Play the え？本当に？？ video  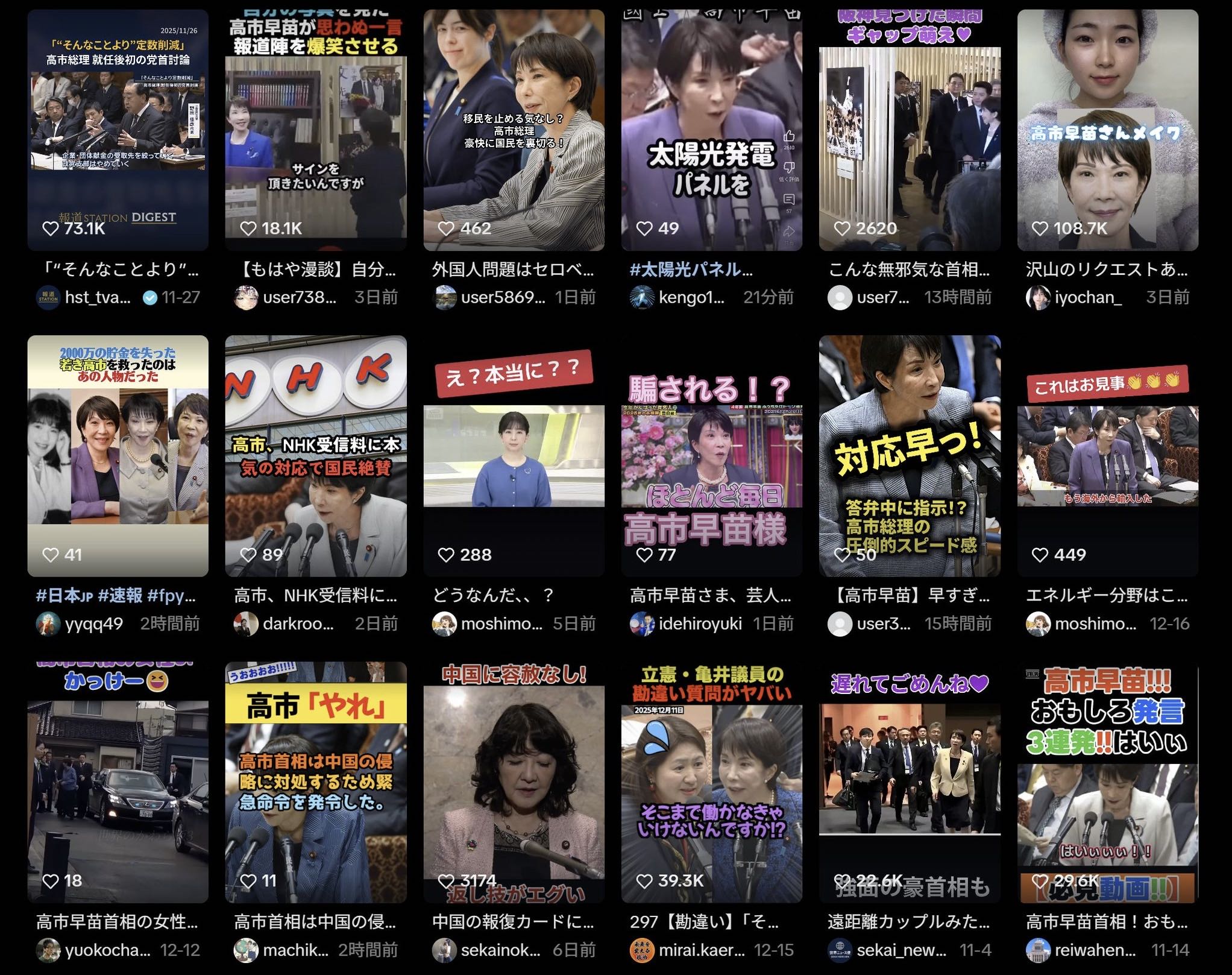point(514,456)
